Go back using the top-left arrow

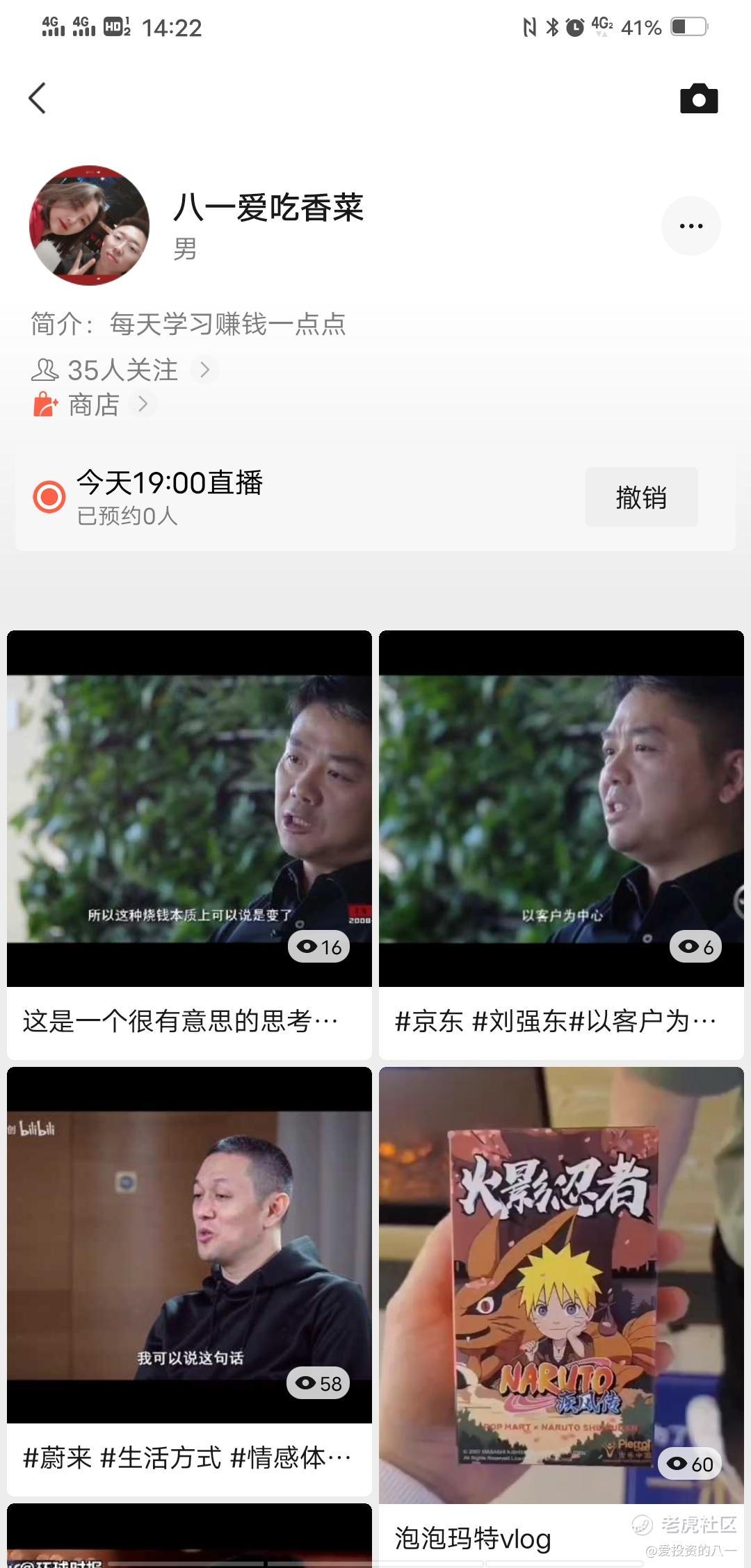point(38,98)
